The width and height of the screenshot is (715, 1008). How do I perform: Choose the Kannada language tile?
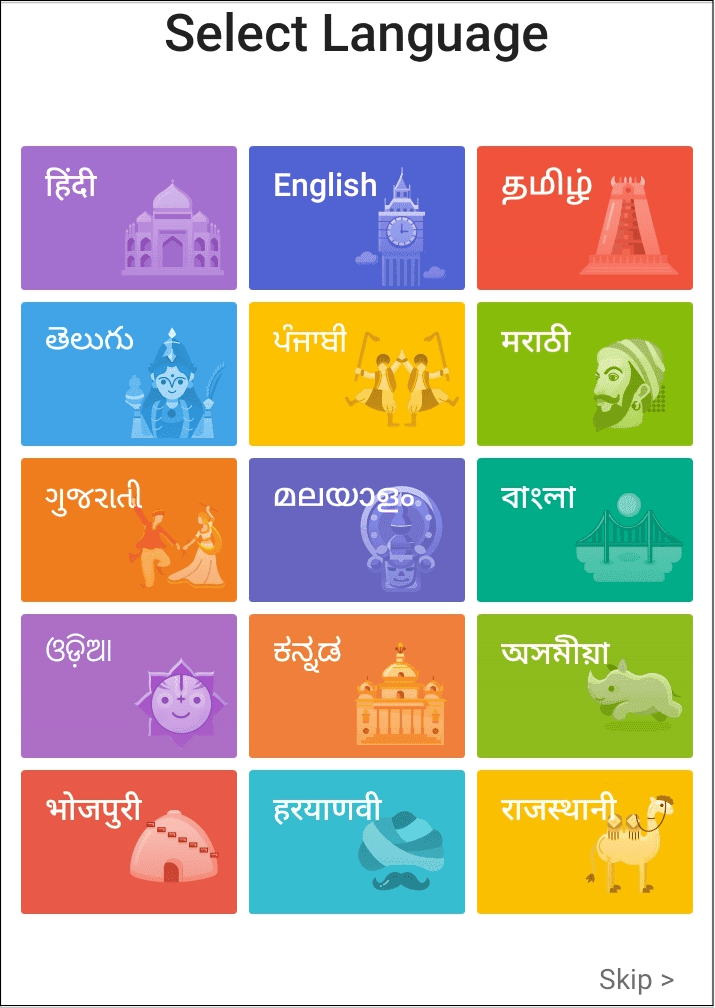coord(356,686)
